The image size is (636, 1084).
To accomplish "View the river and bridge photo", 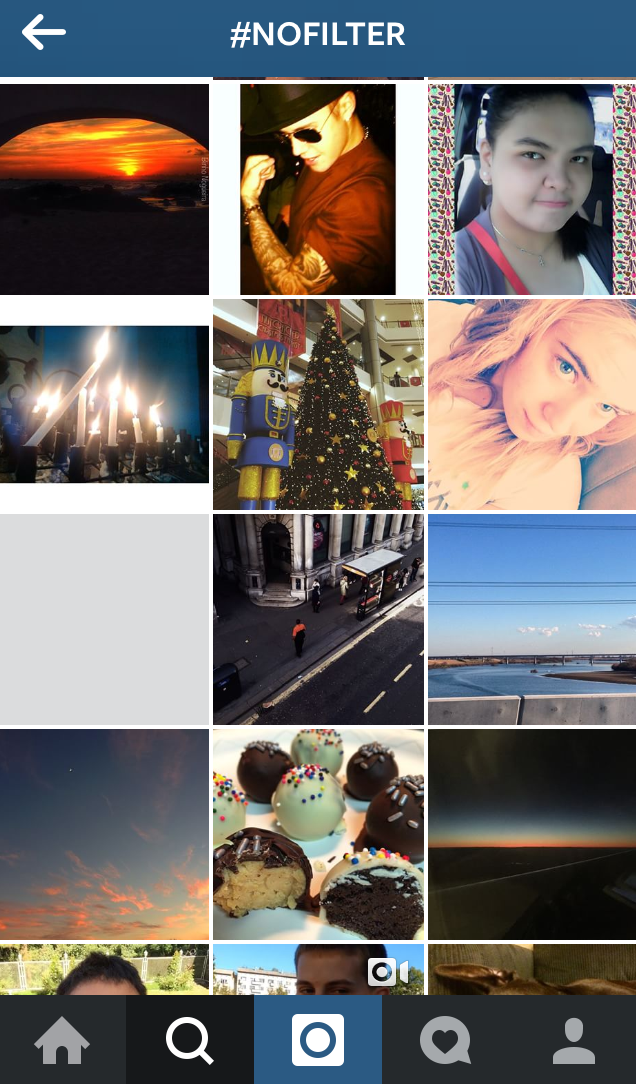I will coord(532,619).
